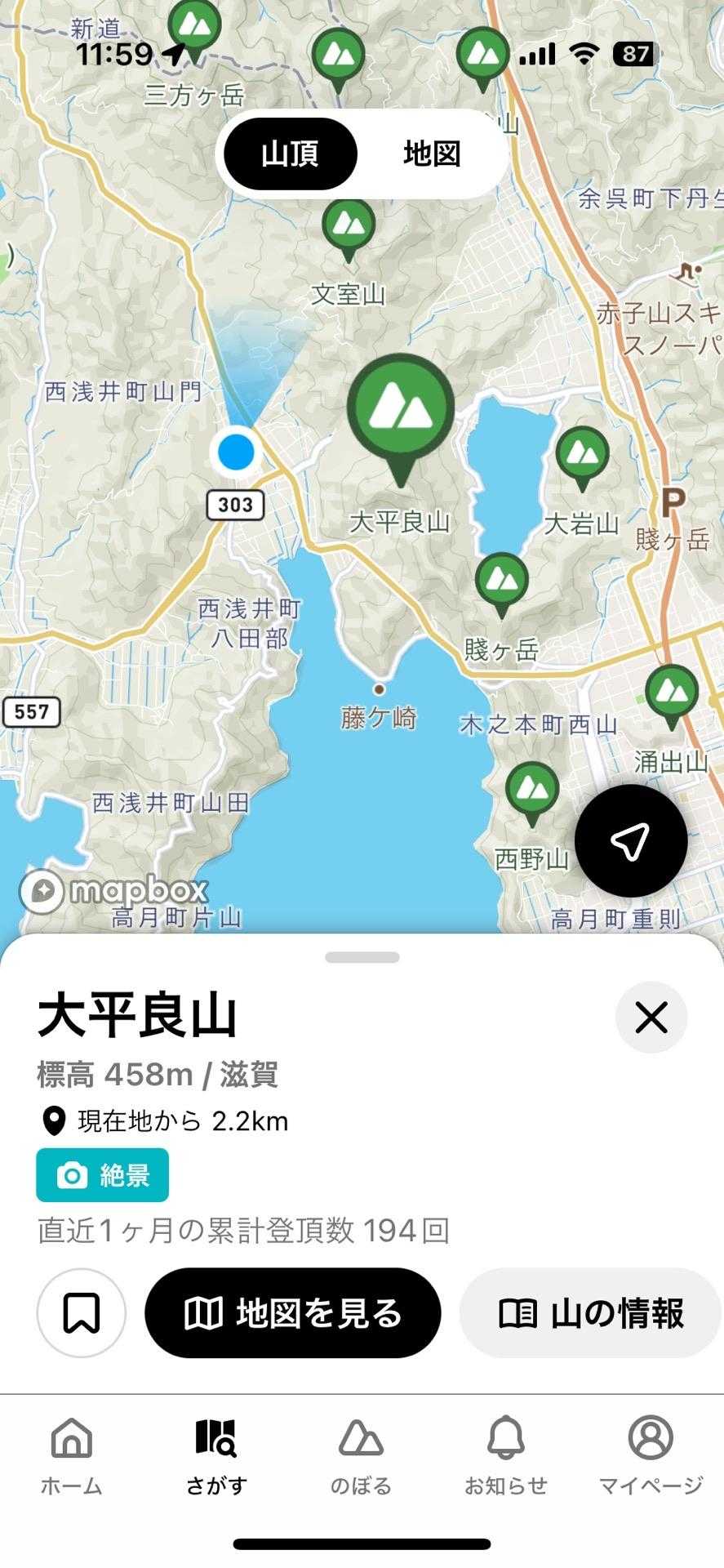The image size is (724, 1568).
Task: Select the 文室山 mountain pin
Action: pyautogui.click(x=349, y=226)
